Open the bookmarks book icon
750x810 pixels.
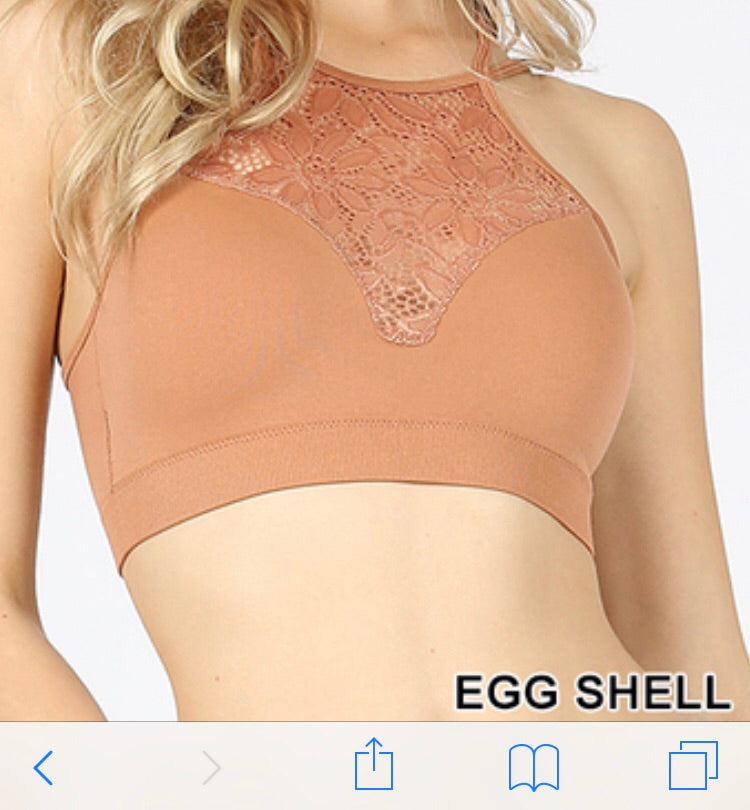(533, 768)
